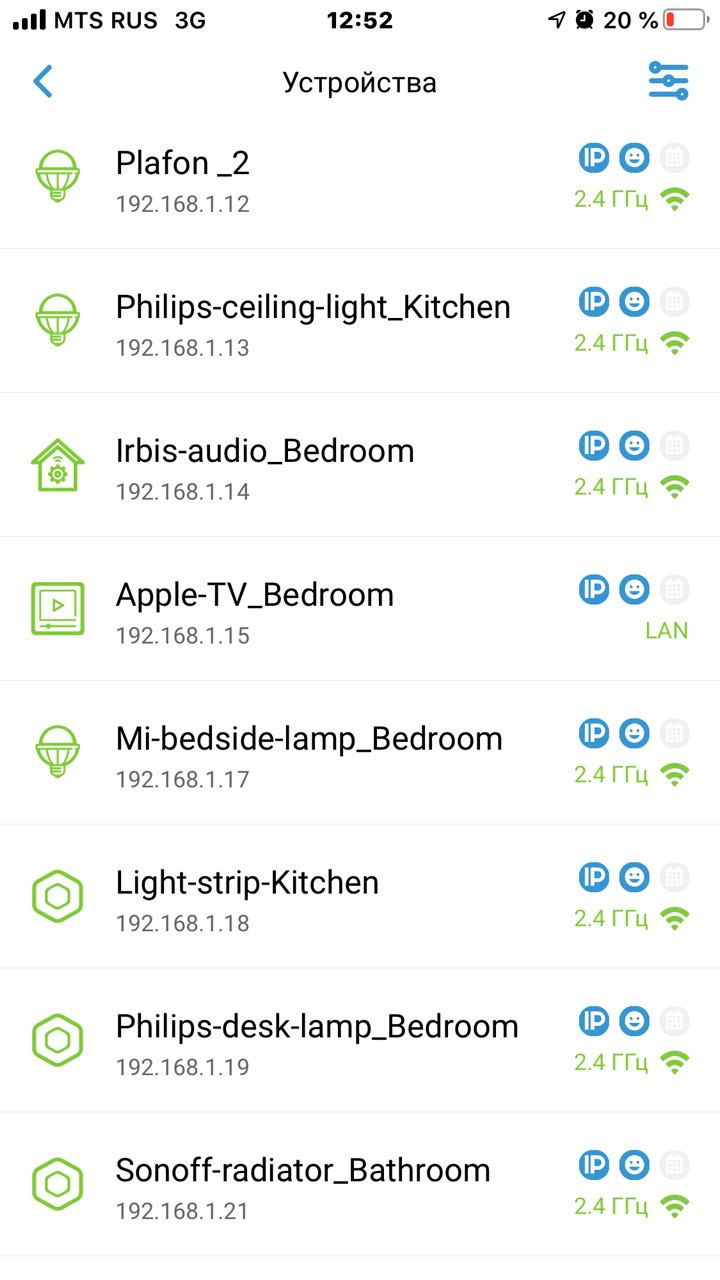The width and height of the screenshot is (720, 1280).
Task: Open Sonoff-radiator_Bathroom device details
Action: (x=360, y=1185)
